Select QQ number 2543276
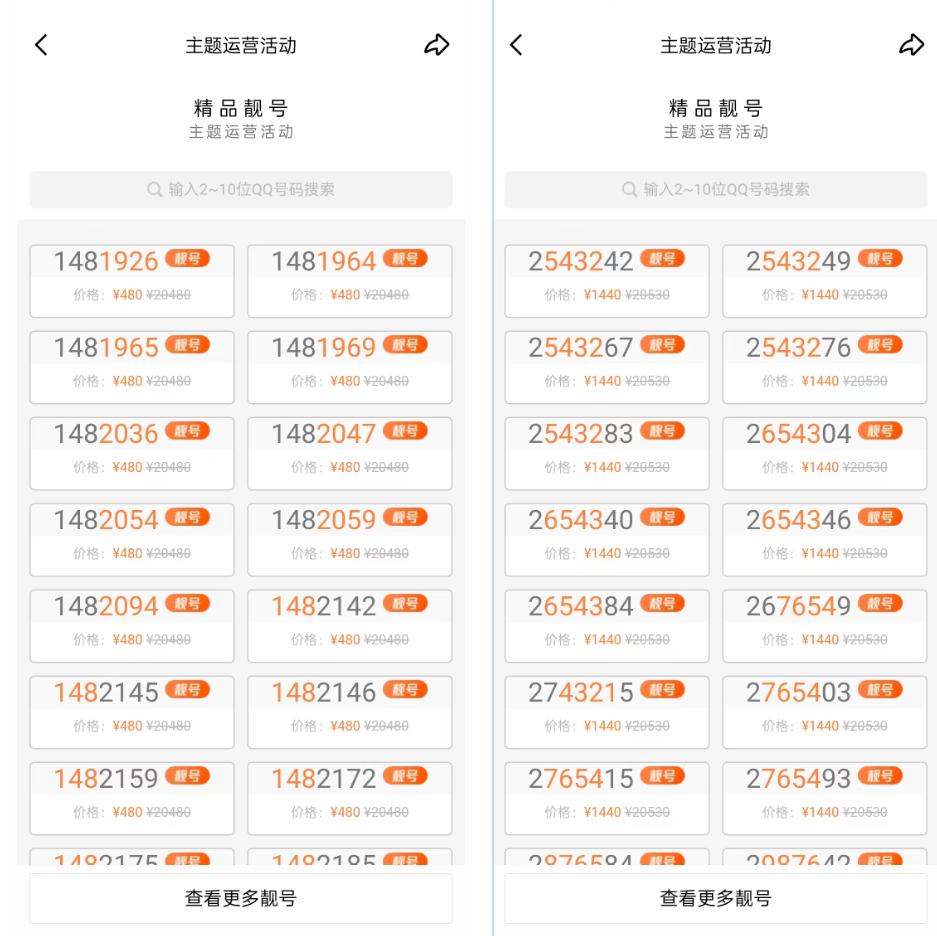The width and height of the screenshot is (937, 936). pyautogui.click(x=824, y=366)
